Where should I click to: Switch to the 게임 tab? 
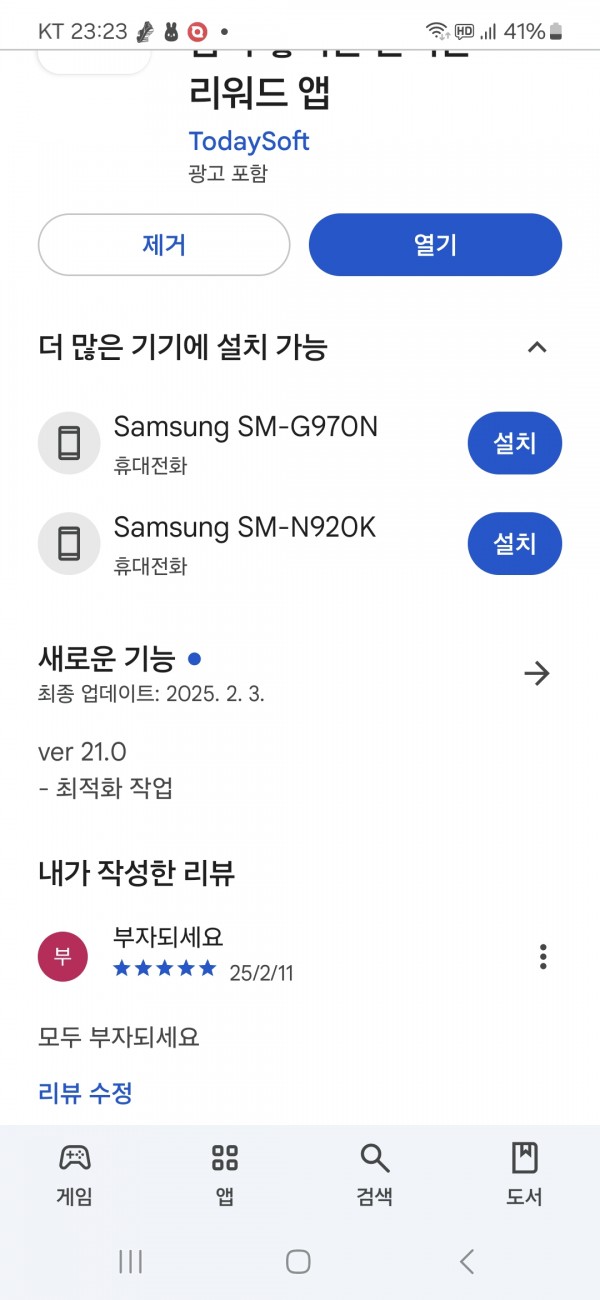75,1174
